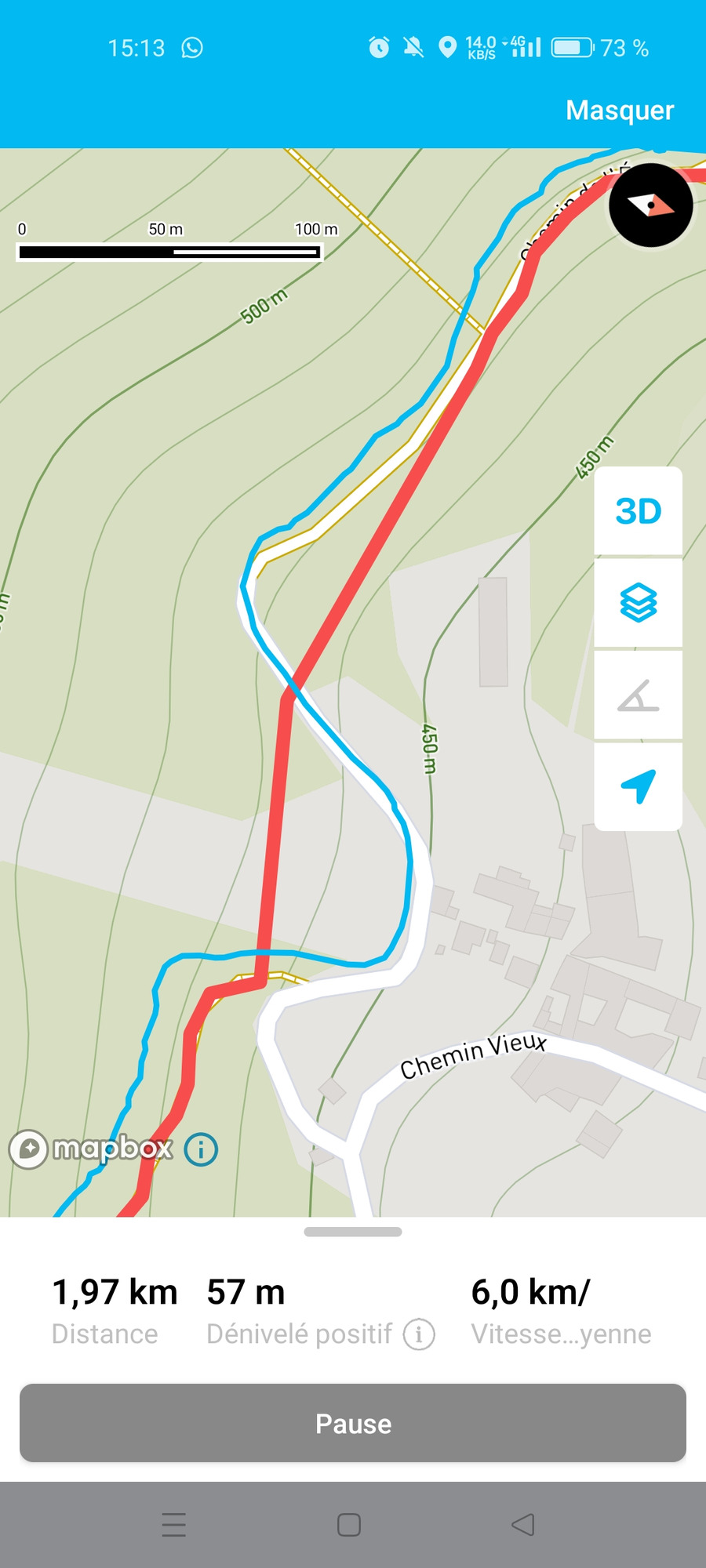This screenshot has width=706, height=1568.
Task: Switch the map to 3D view
Action: point(638,511)
